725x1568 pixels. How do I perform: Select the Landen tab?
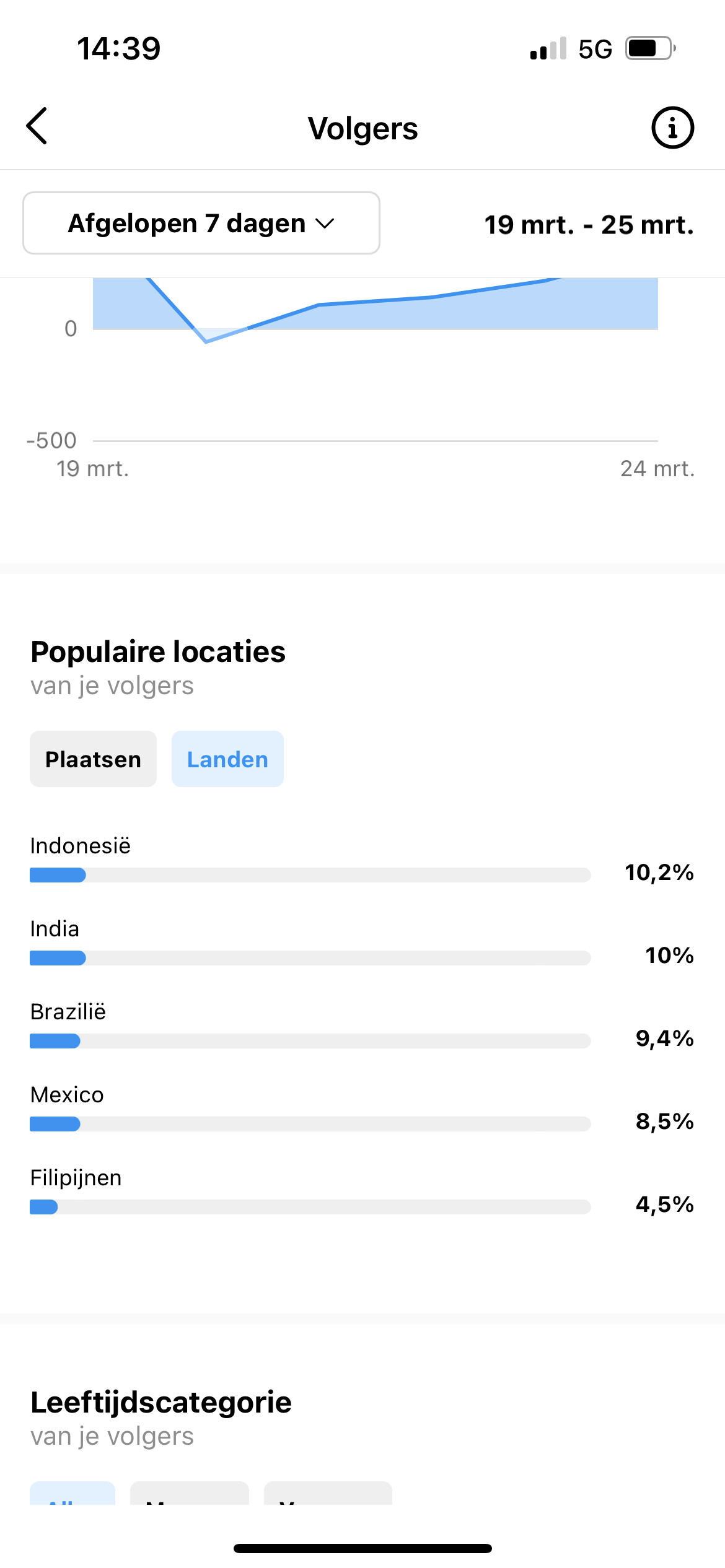pyautogui.click(x=227, y=759)
